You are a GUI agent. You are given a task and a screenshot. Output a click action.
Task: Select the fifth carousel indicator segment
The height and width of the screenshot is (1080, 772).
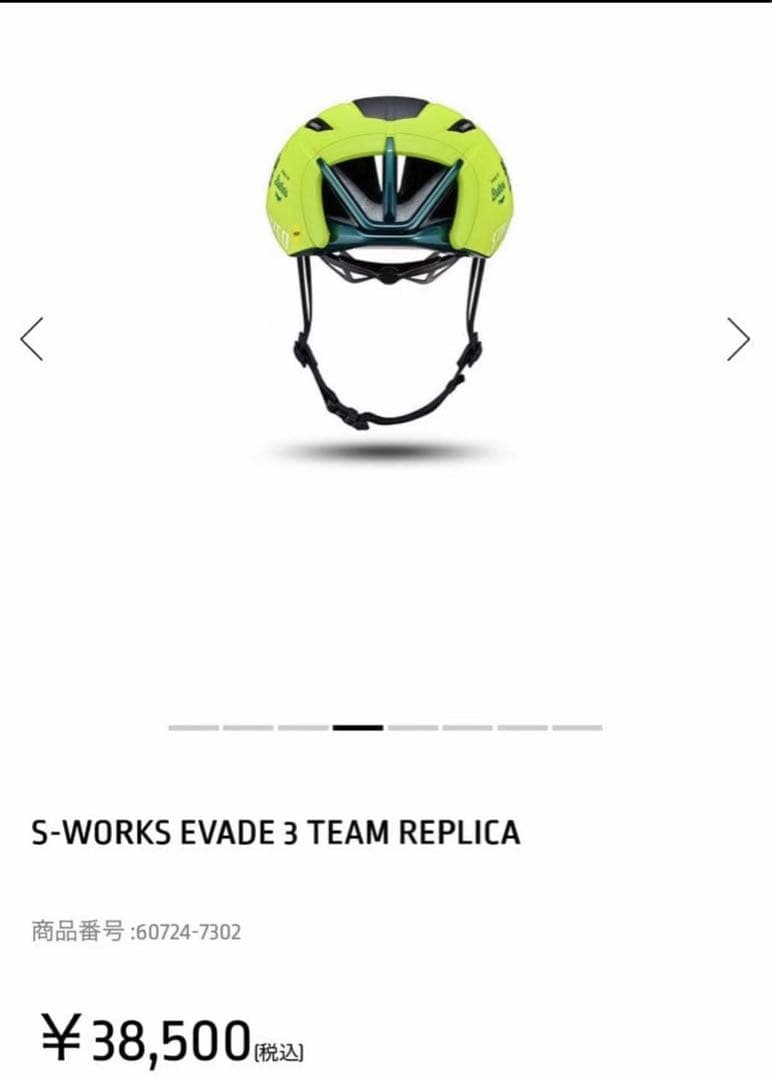413,728
